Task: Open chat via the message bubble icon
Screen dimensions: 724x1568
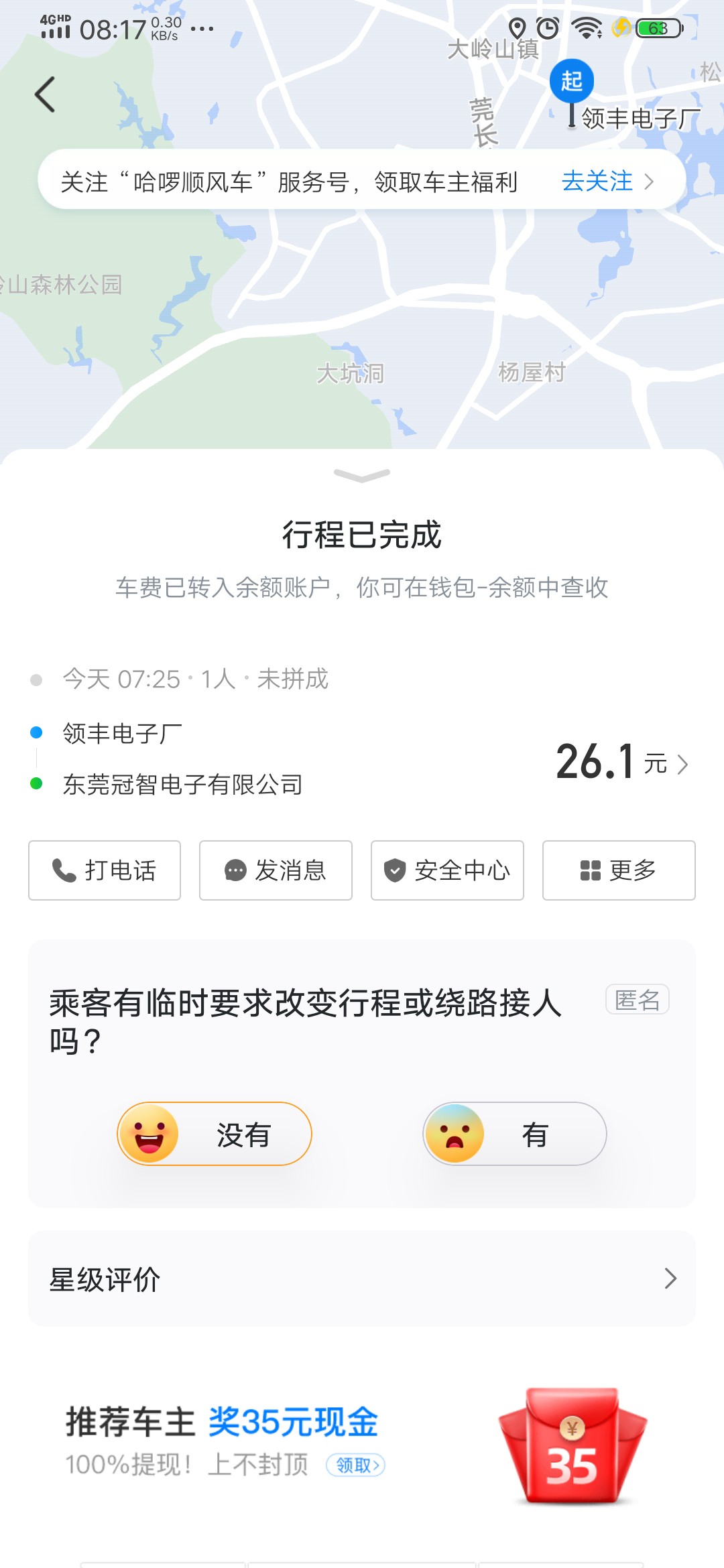Action: tap(234, 870)
